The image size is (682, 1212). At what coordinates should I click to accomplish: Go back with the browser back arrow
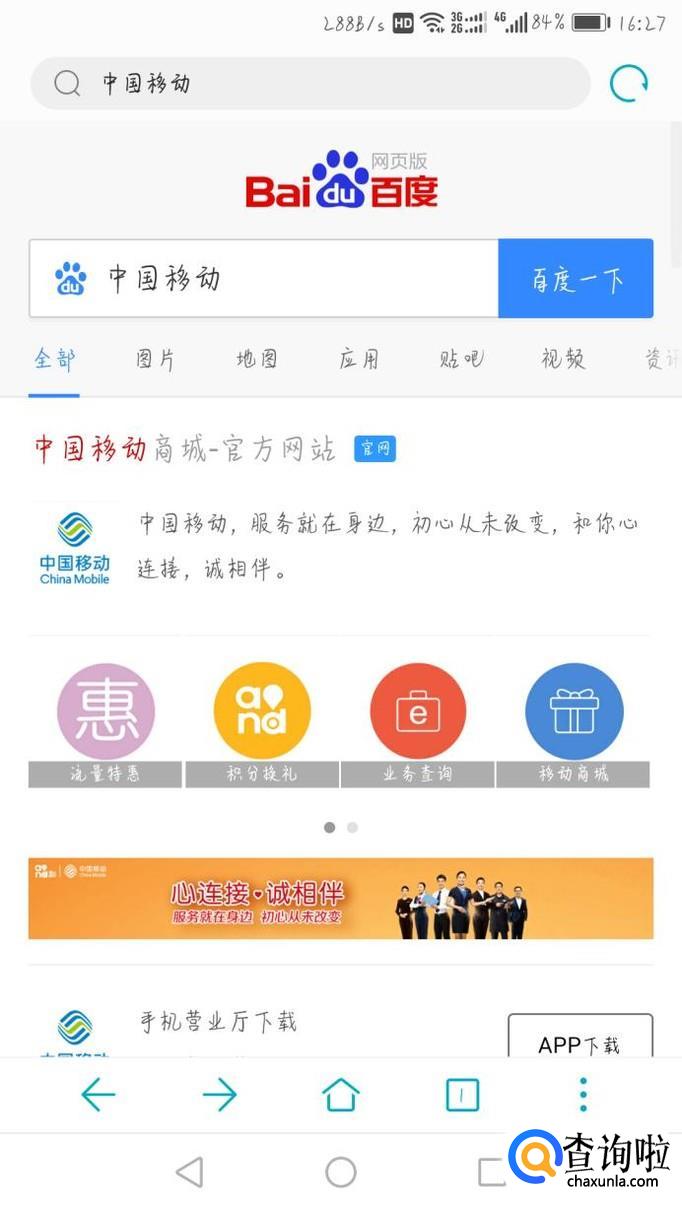98,1095
